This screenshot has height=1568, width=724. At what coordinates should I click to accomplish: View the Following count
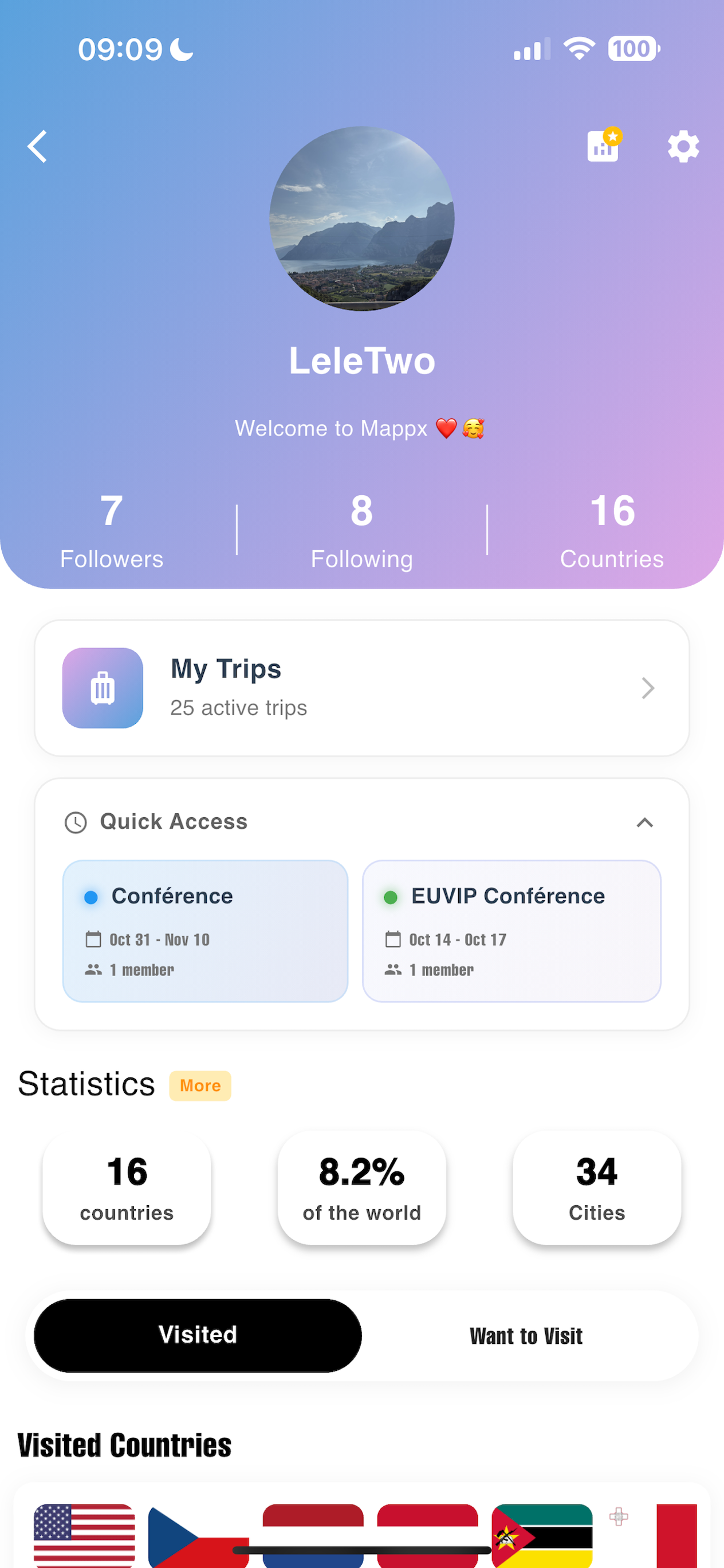362,530
